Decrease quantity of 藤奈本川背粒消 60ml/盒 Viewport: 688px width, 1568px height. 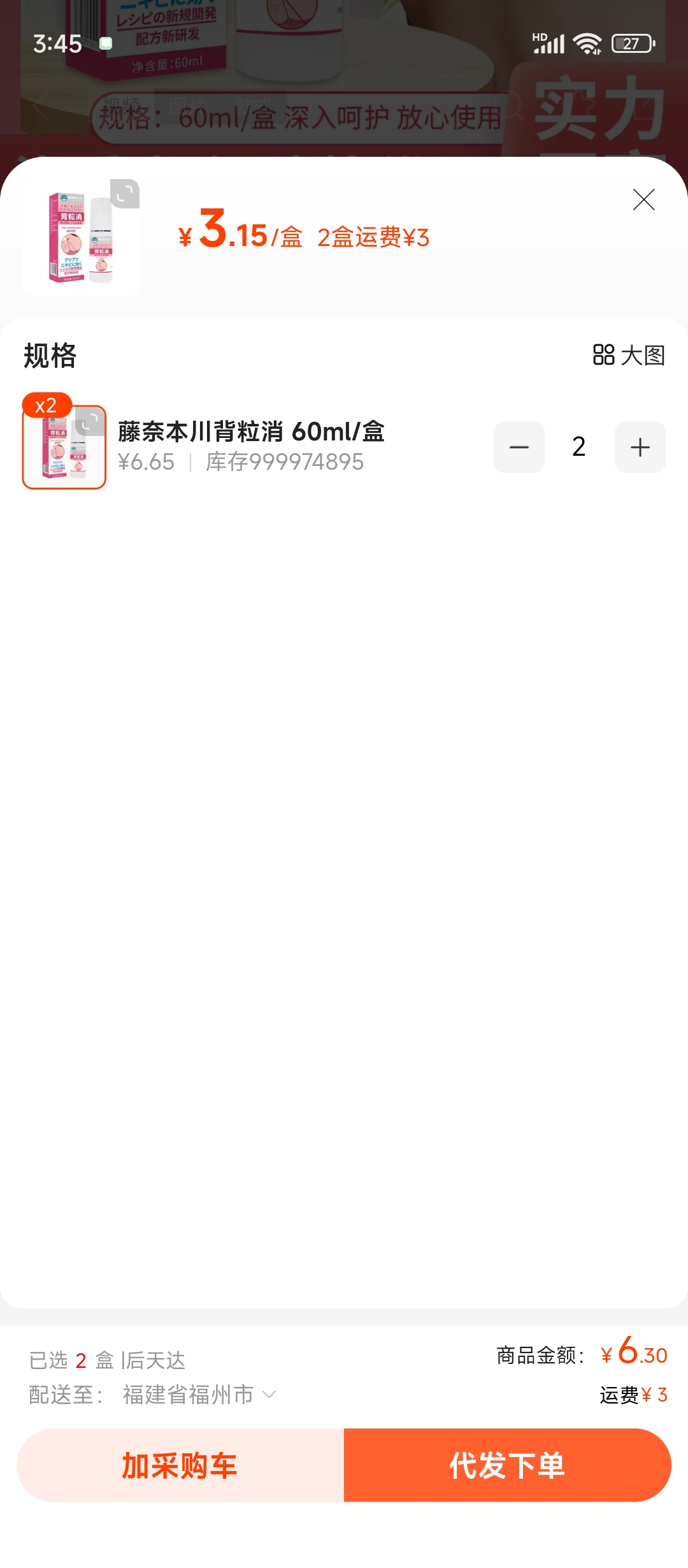pos(519,447)
